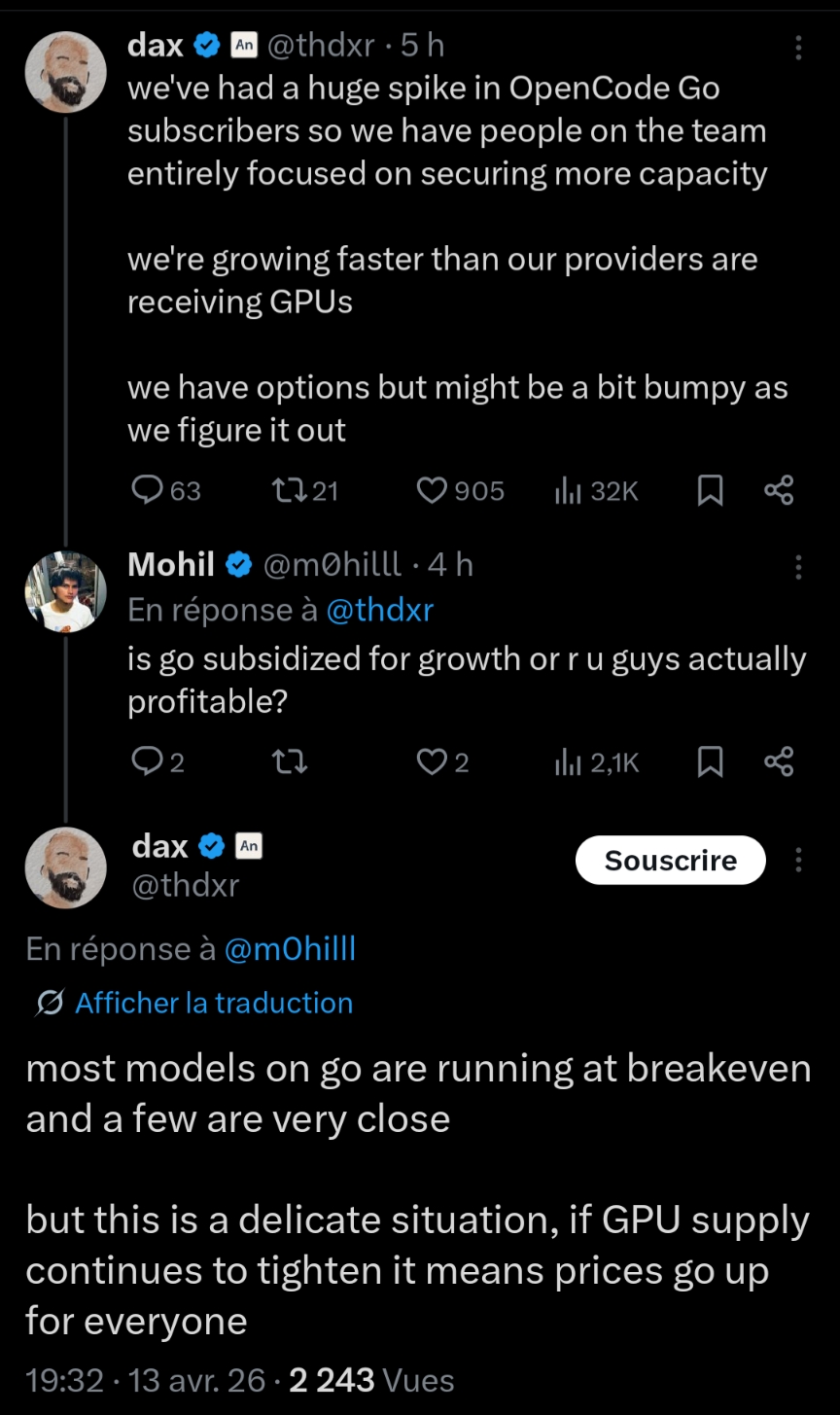Open overflow menu on dax's first tweet
The image size is (840, 1415).
(798, 48)
